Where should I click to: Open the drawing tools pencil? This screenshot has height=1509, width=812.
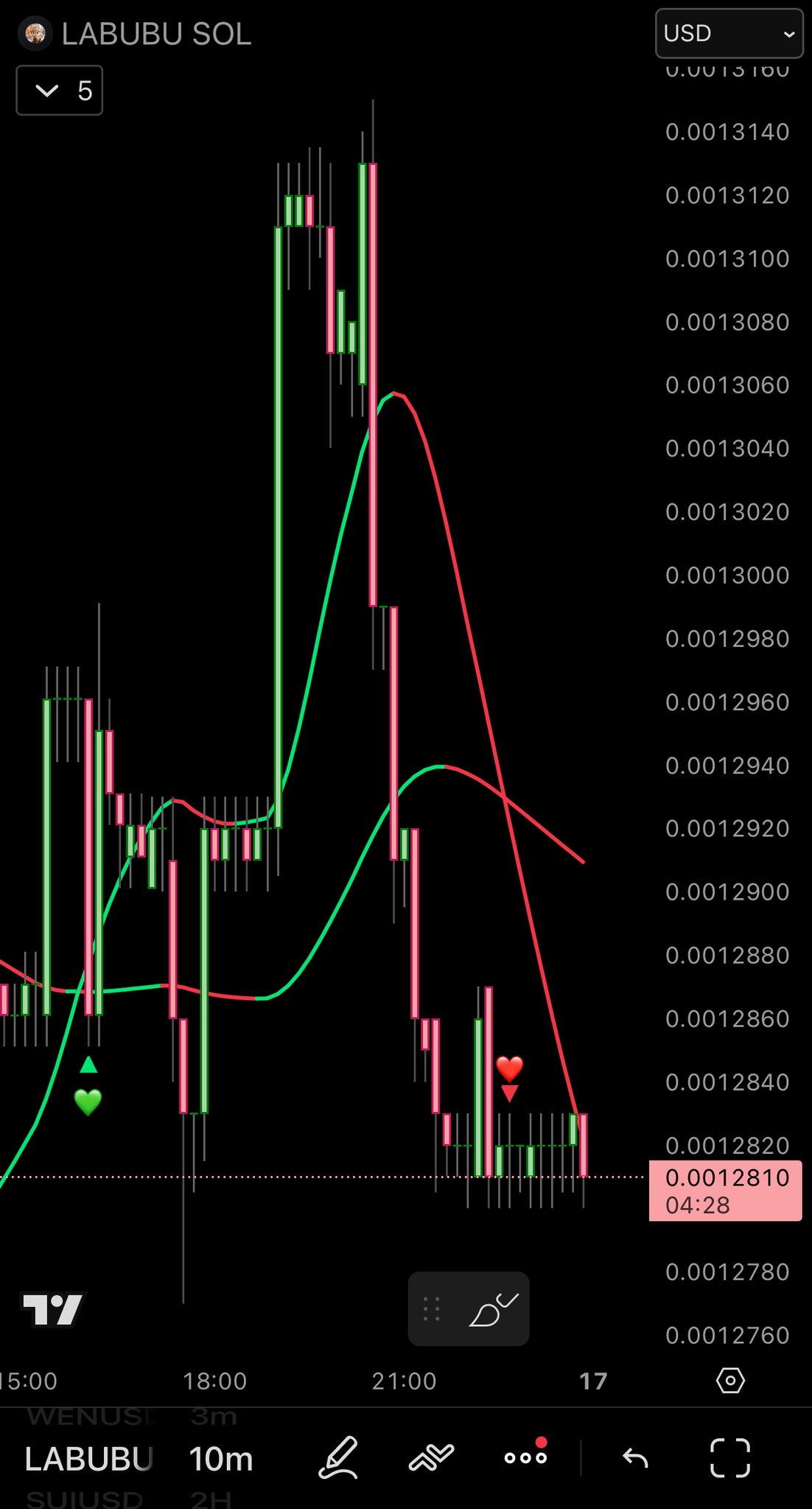pyautogui.click(x=338, y=1457)
